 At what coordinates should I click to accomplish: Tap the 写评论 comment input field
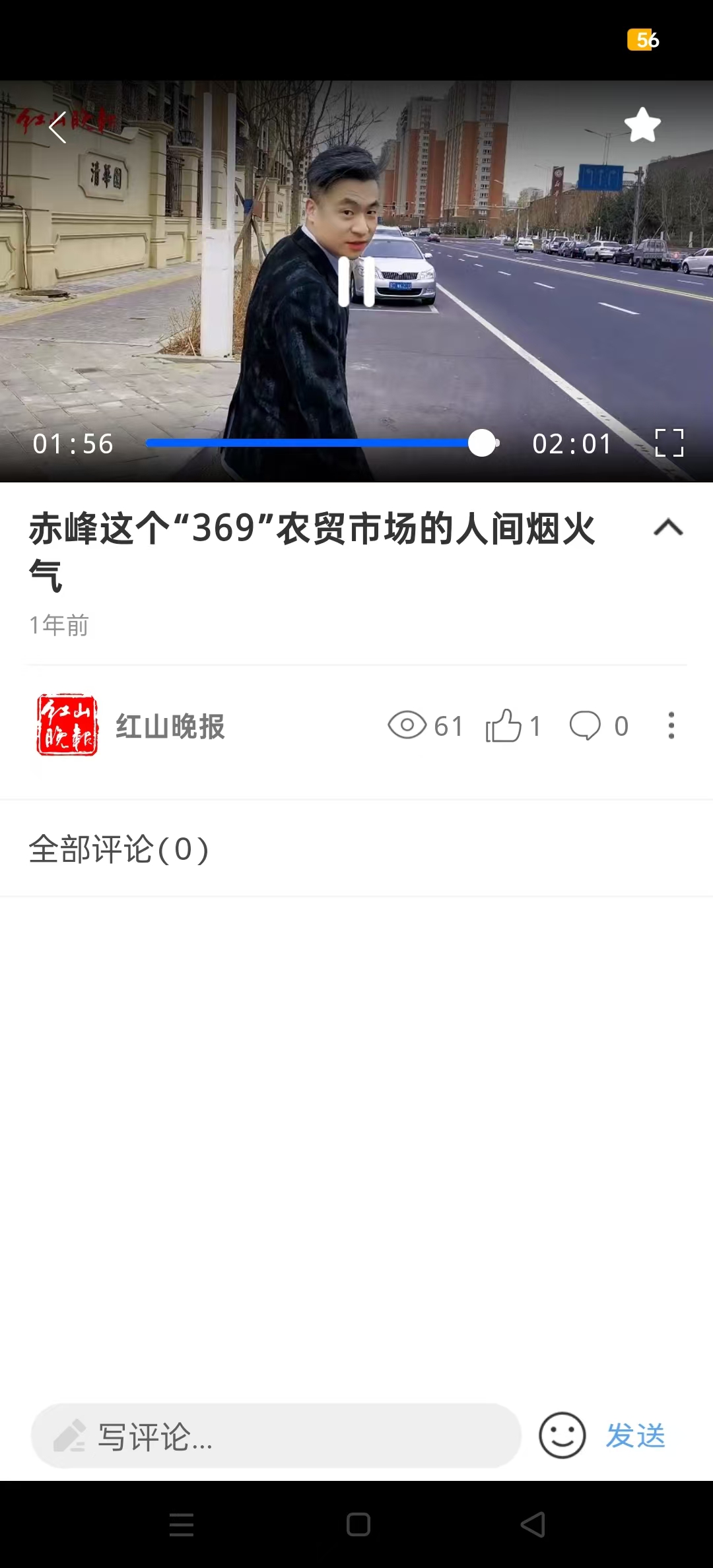click(276, 1436)
